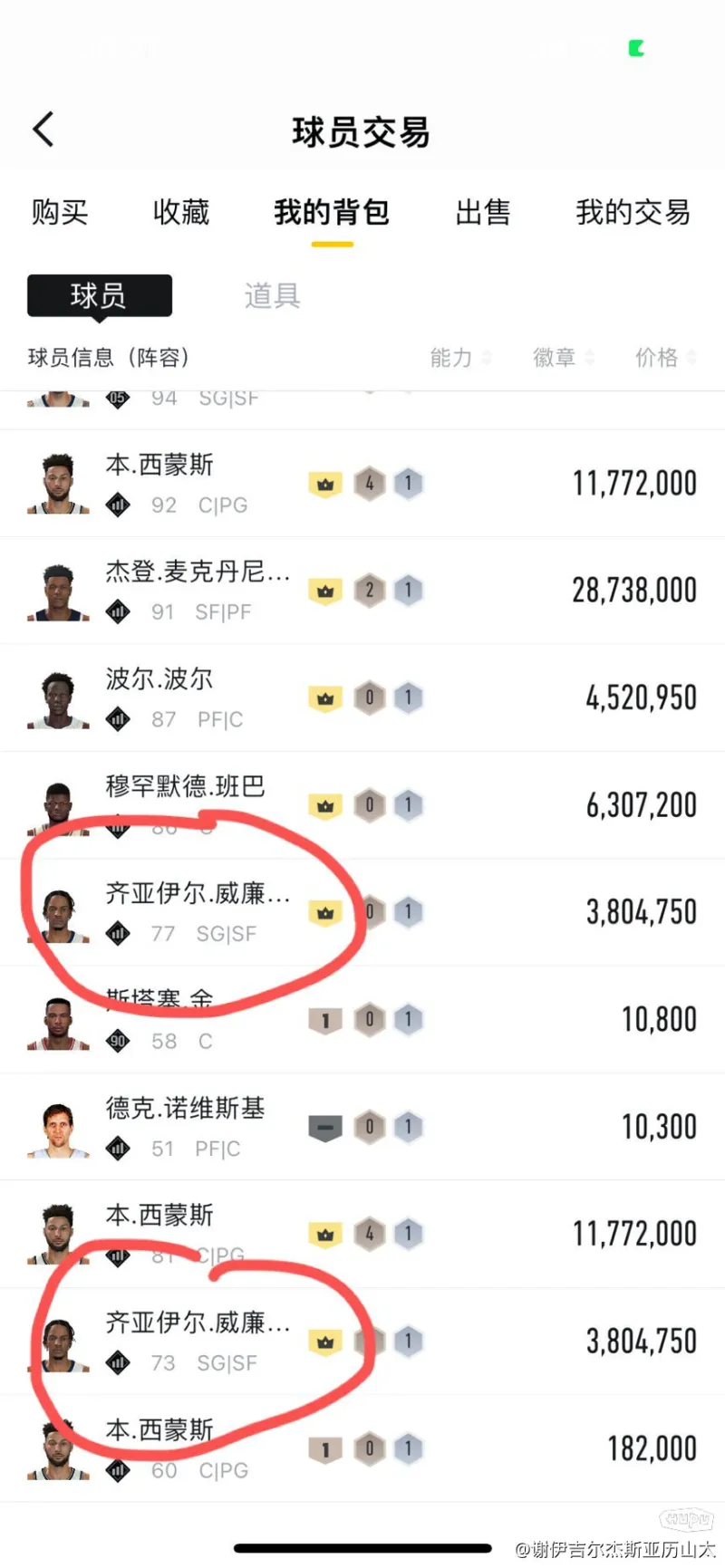Select the 球员 segment
This screenshot has width=725, height=1568.
coord(100,295)
